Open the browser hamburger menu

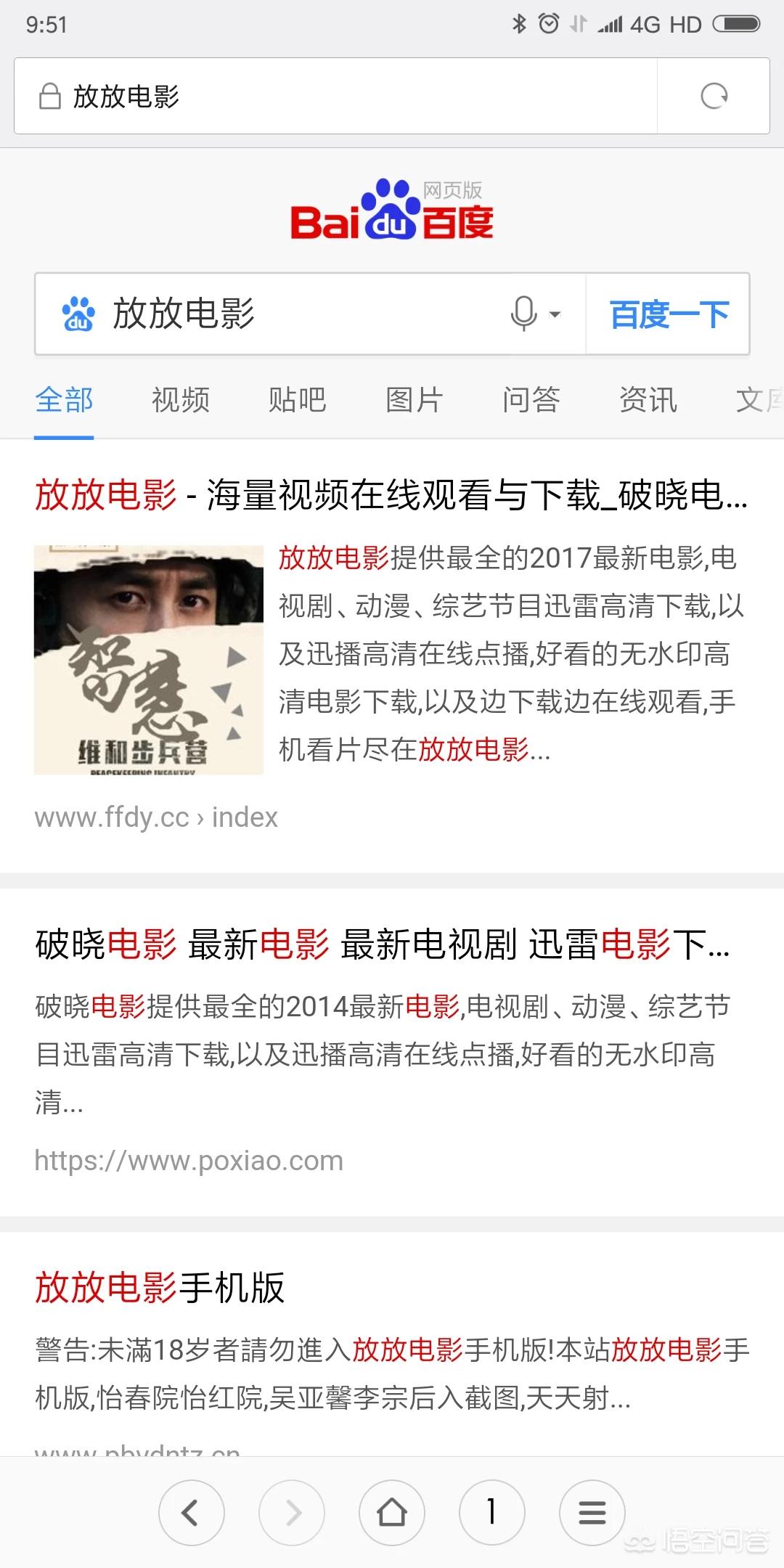(592, 1513)
